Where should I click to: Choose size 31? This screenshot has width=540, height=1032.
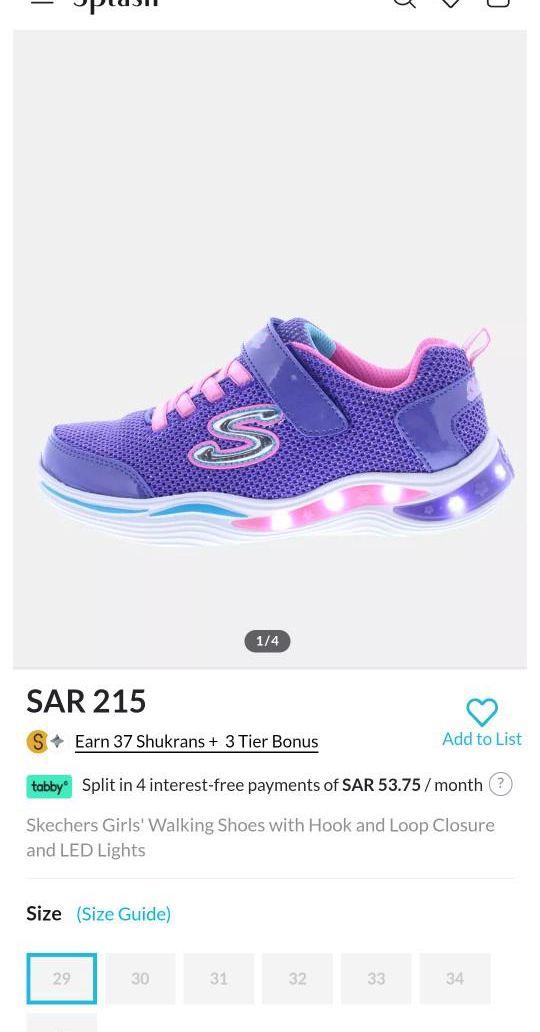(219, 978)
